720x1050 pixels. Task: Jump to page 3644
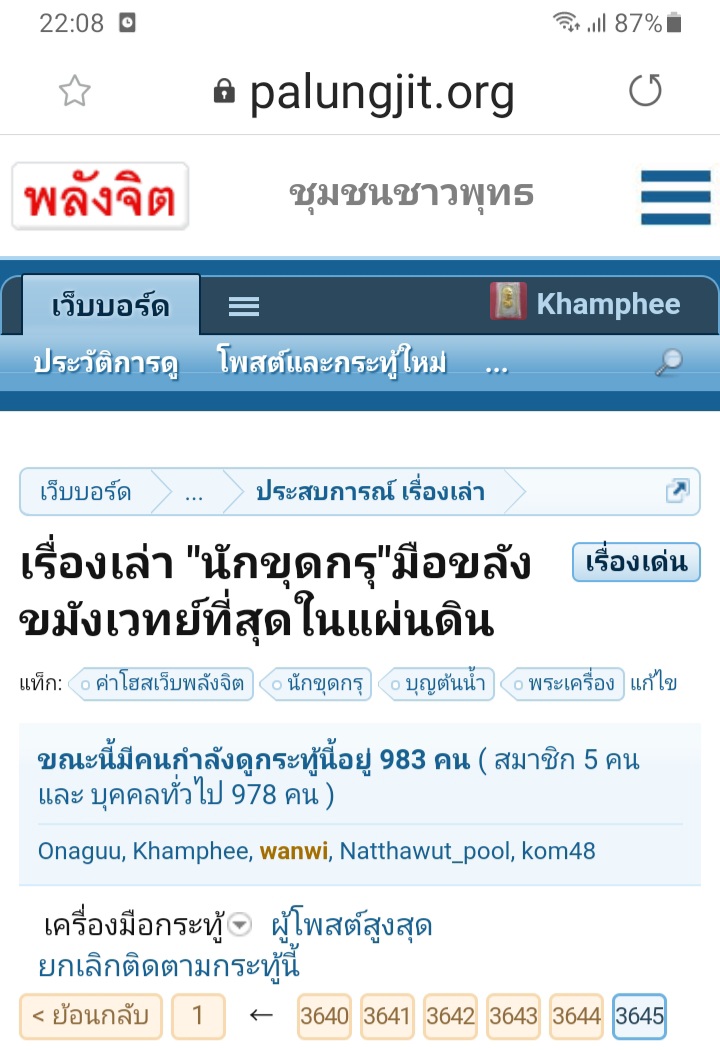click(x=577, y=1016)
